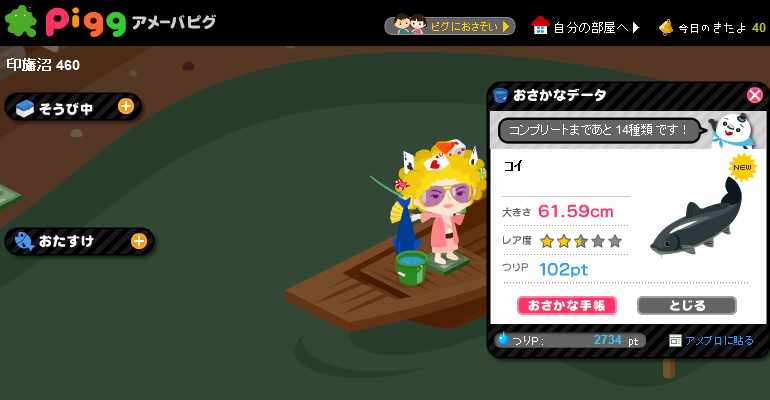Screen dimensions: 770x400
Task: Open 今日のきたよ visitor notifications
Action: (x=712, y=26)
